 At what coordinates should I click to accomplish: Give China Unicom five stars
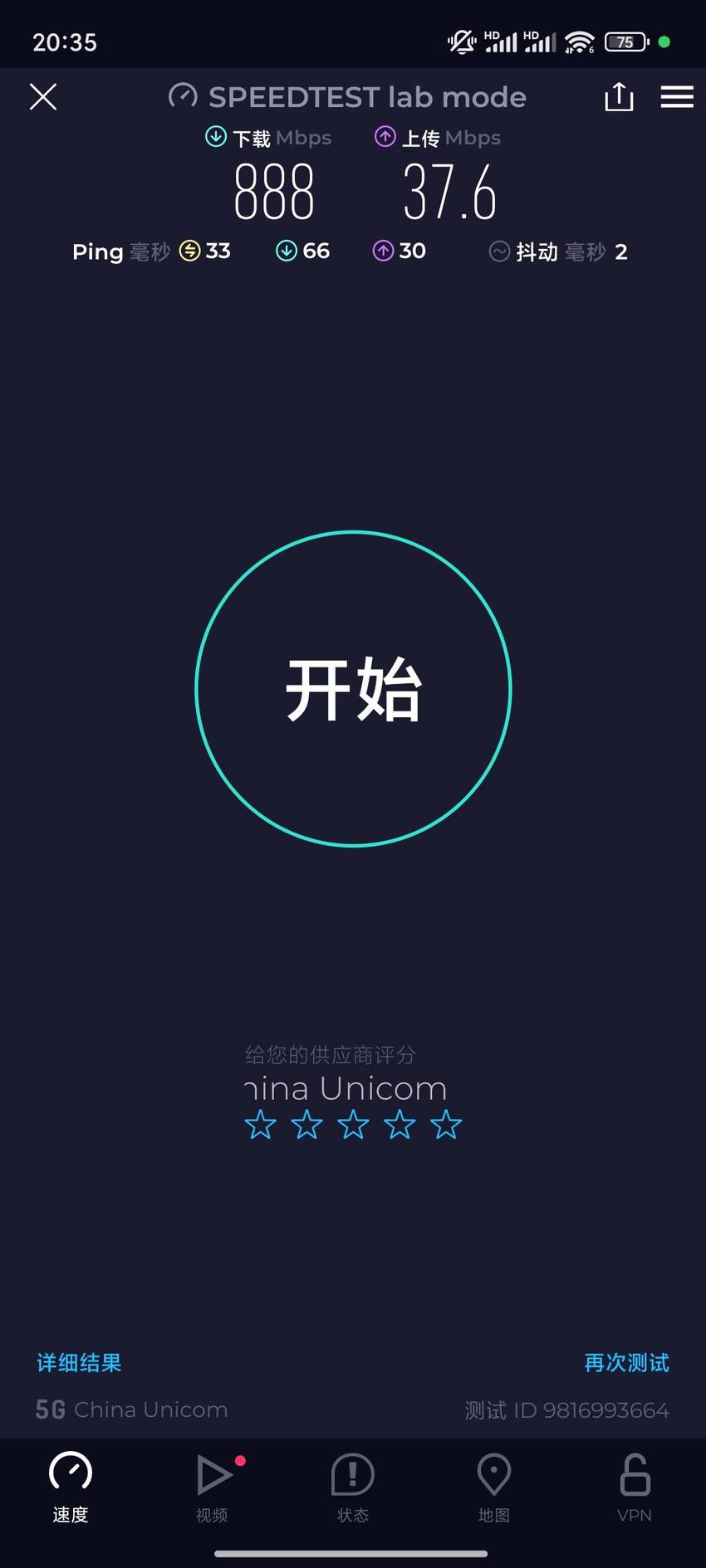pyautogui.click(x=446, y=1126)
